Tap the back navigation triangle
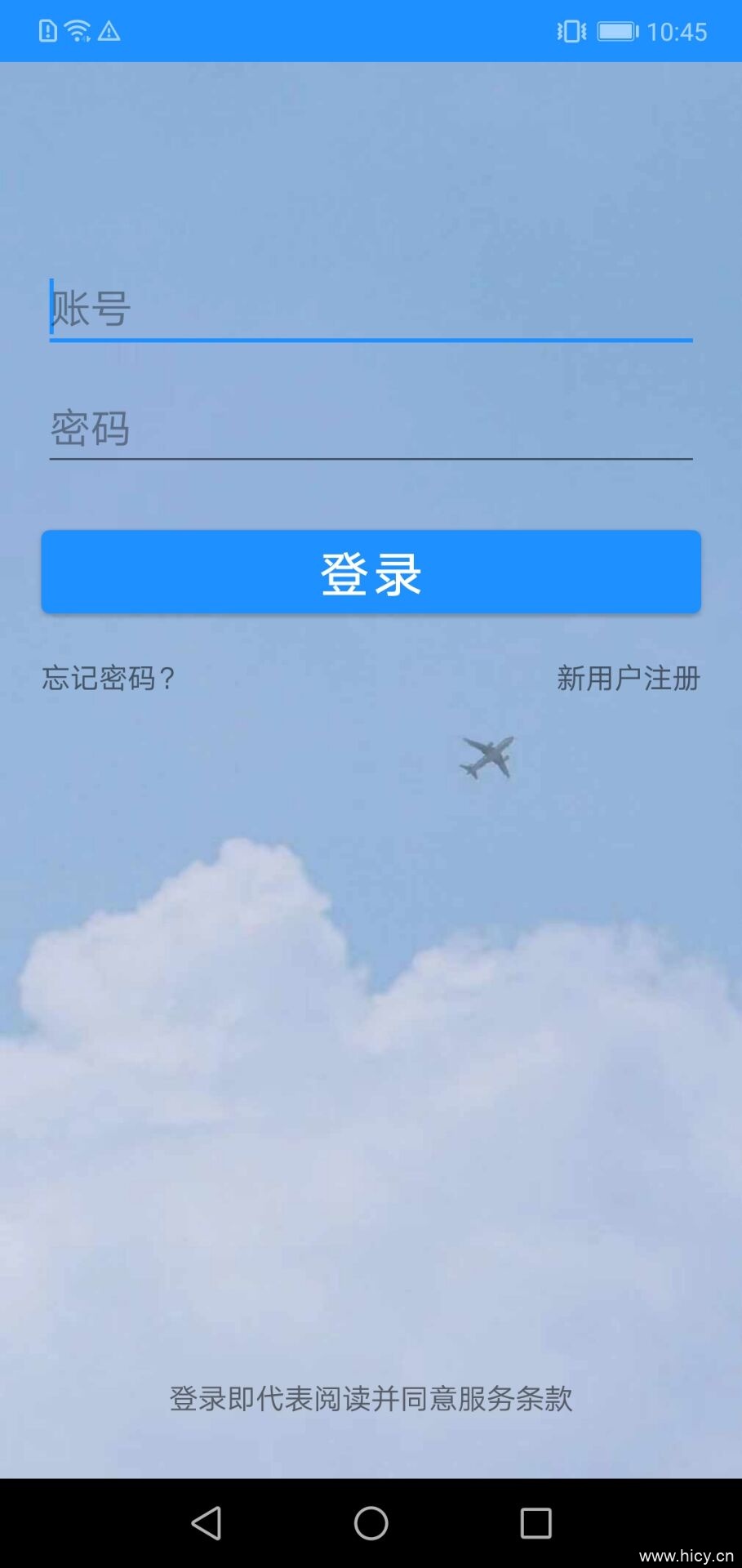This screenshot has width=742, height=1568. [x=207, y=1522]
